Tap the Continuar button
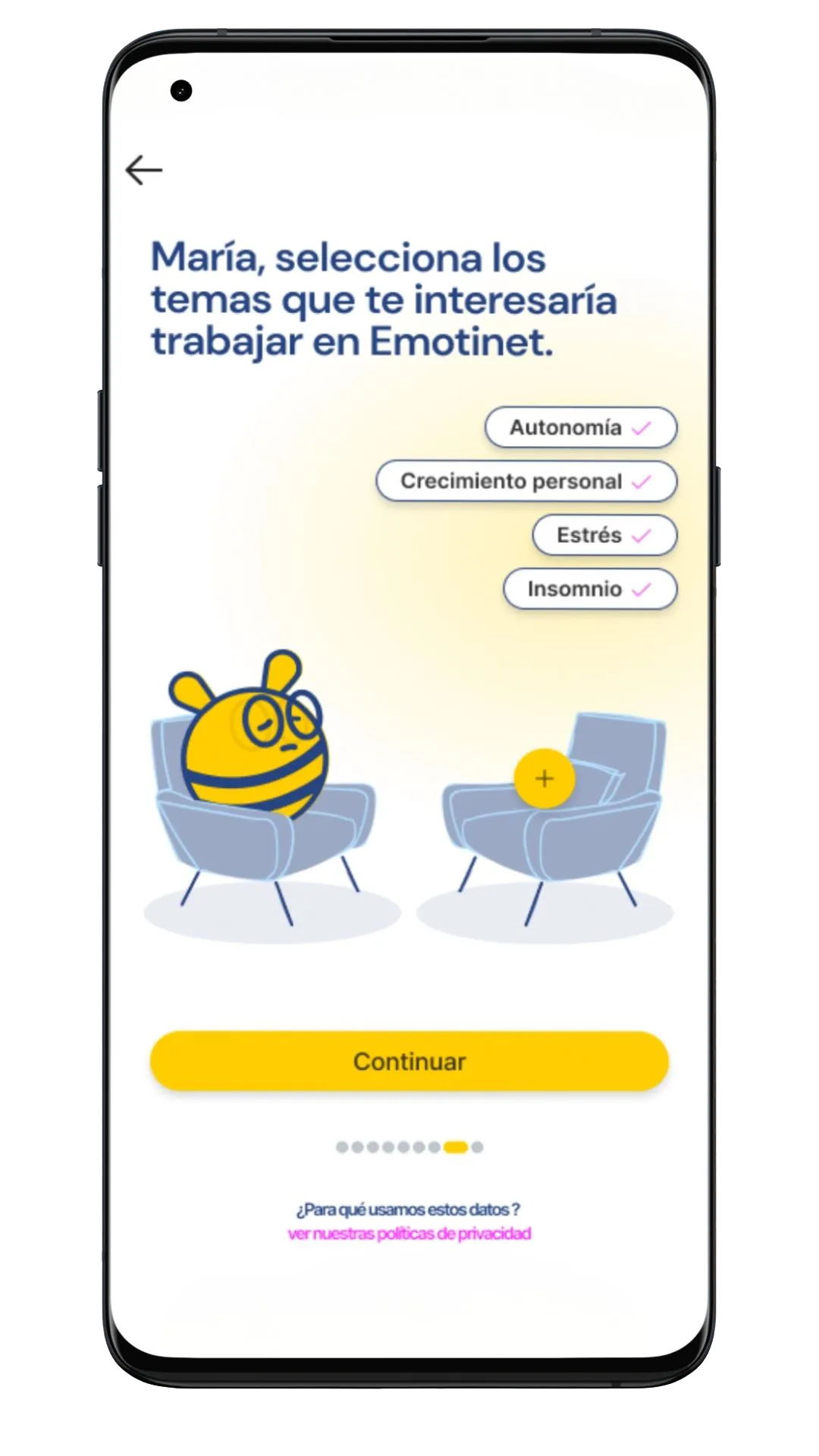Viewport: 819px width, 1456px height. (x=409, y=1062)
